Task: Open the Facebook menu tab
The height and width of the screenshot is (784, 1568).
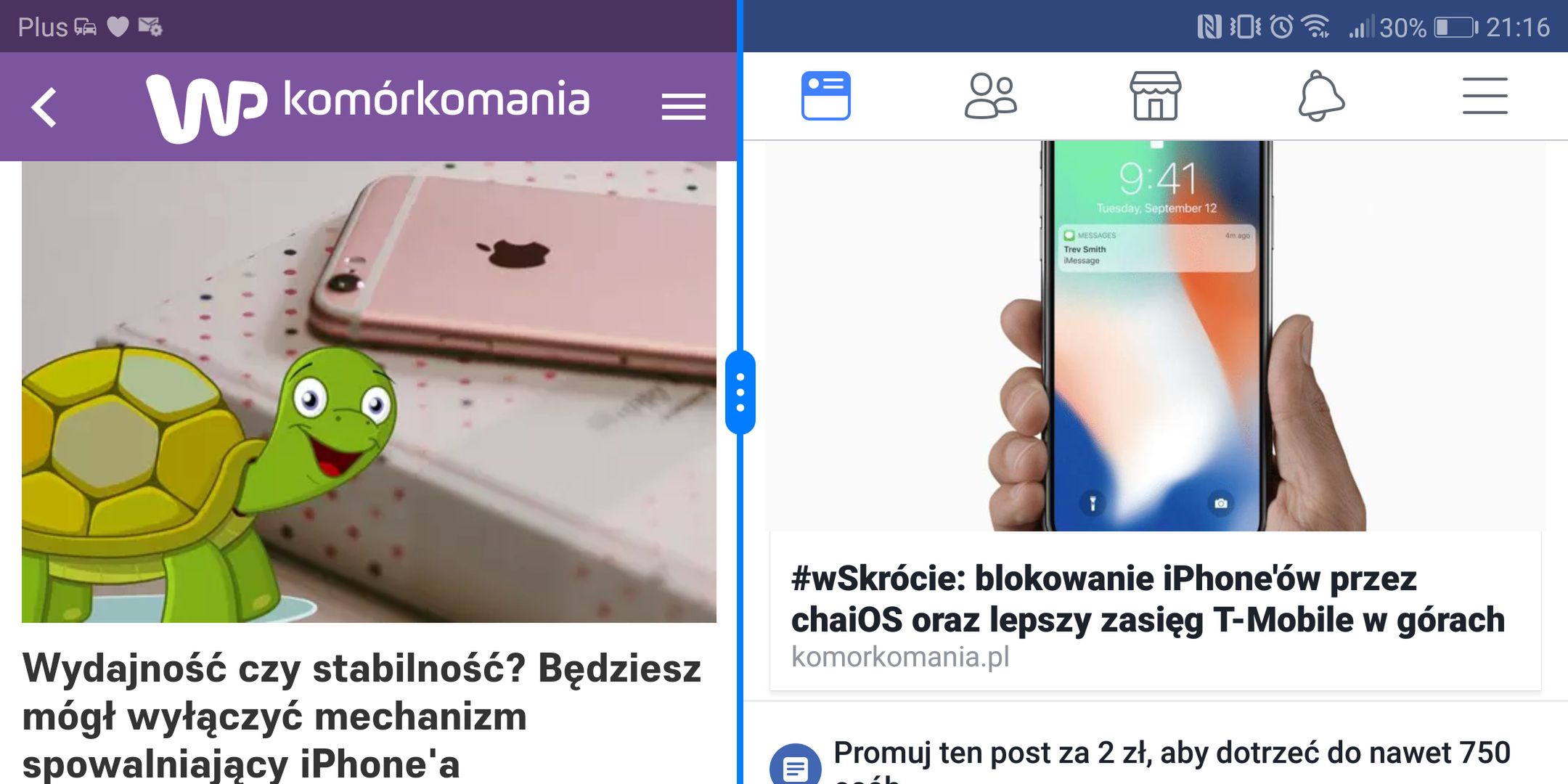Action: pos(1485,96)
